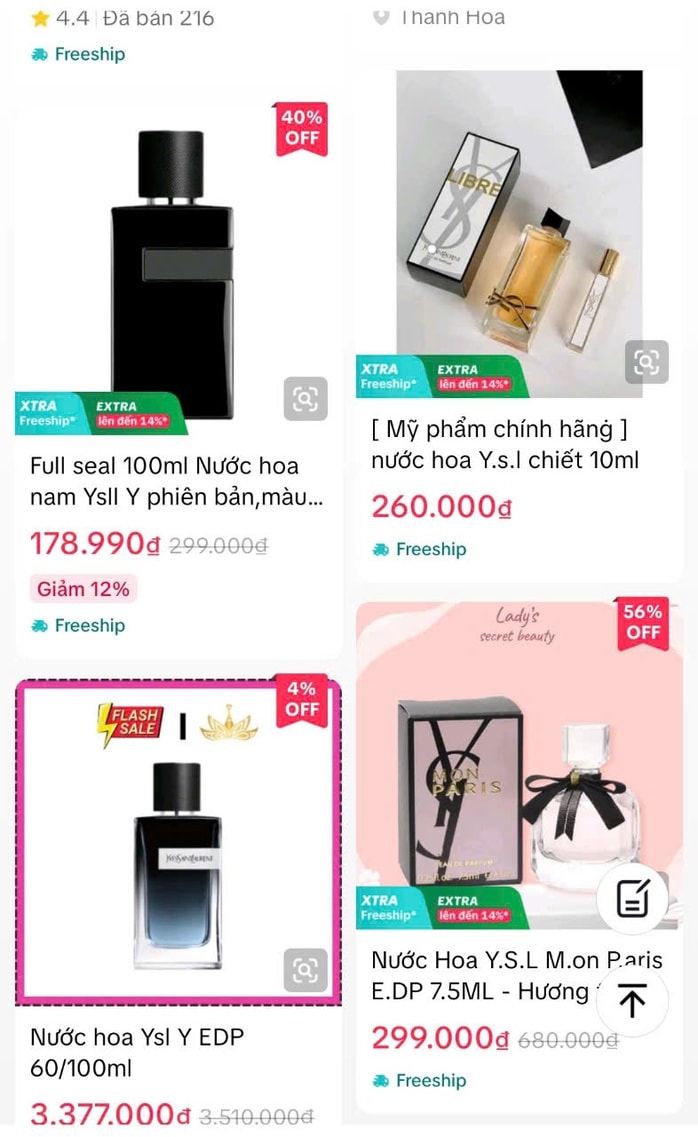The width and height of the screenshot is (698, 1137).
Task: Search similar images for the Libre 10ml item
Action: click(x=647, y=362)
